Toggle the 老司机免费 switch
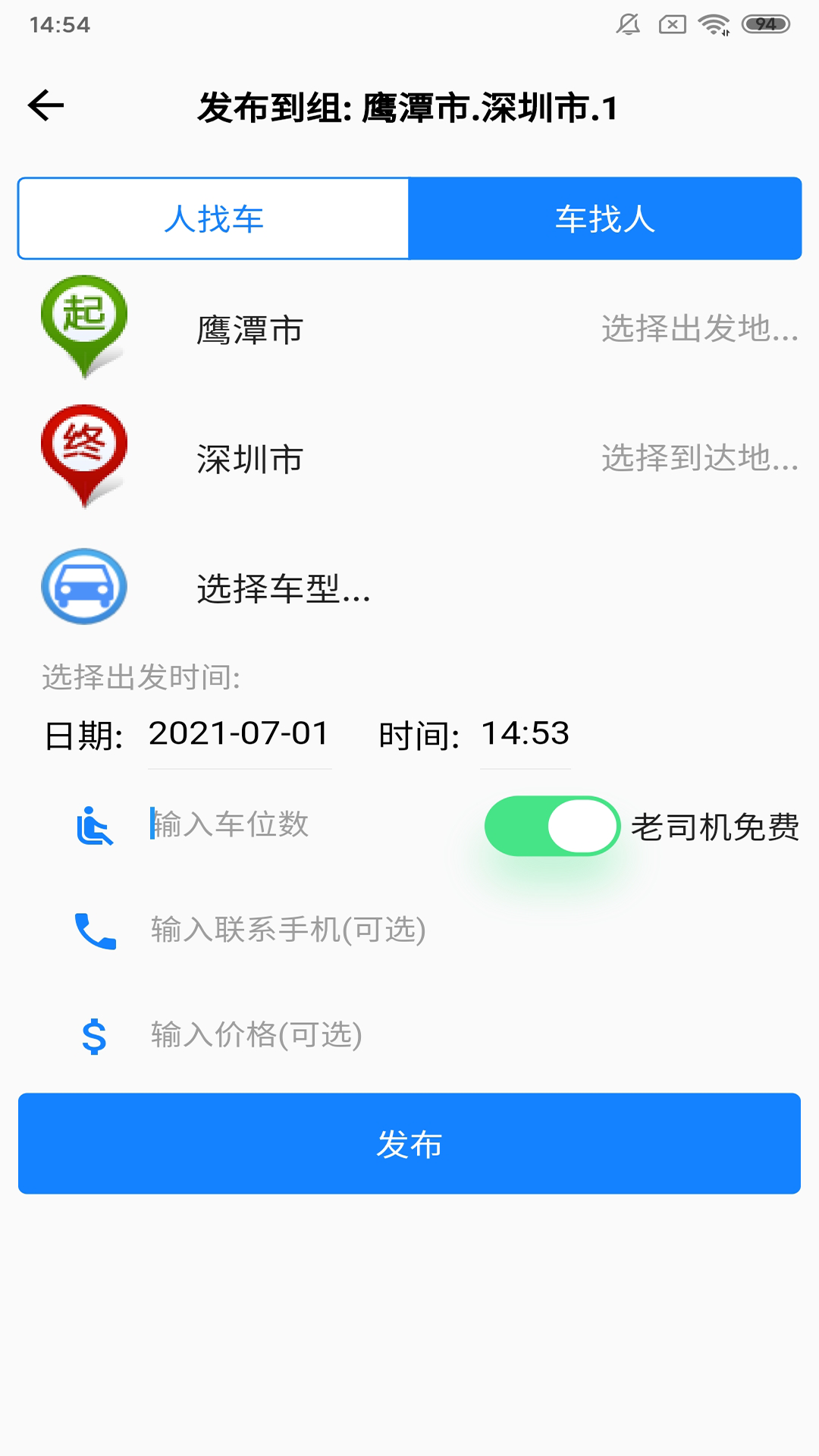 552,827
